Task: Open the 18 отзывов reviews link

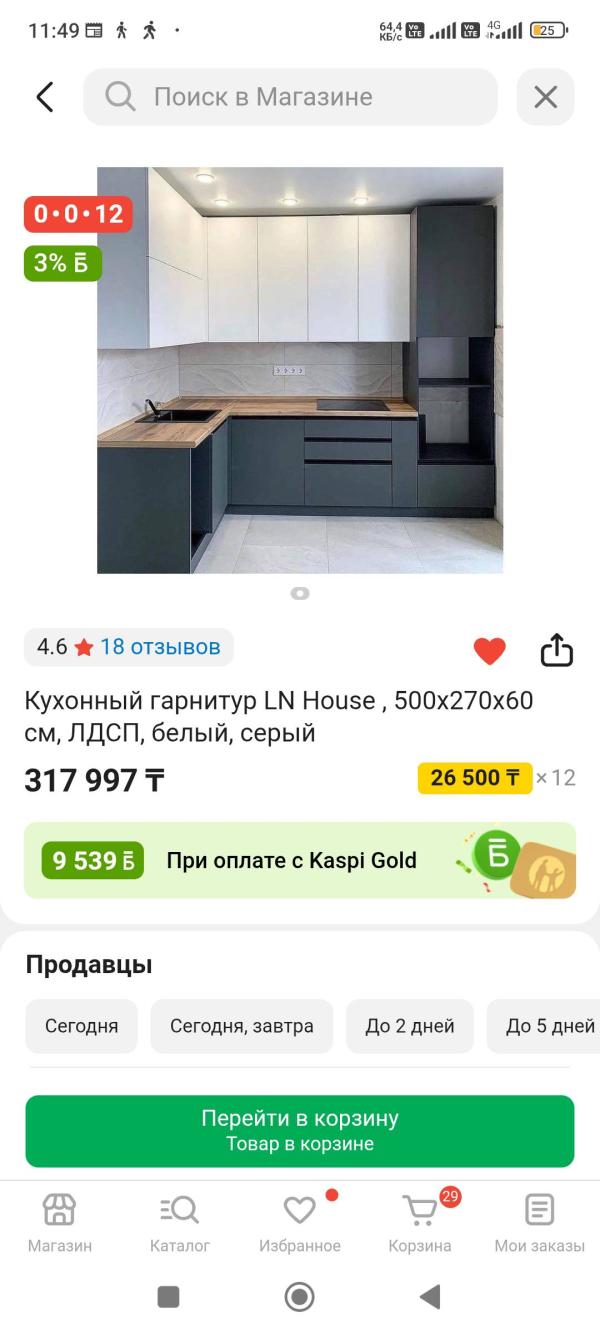Action: point(160,647)
